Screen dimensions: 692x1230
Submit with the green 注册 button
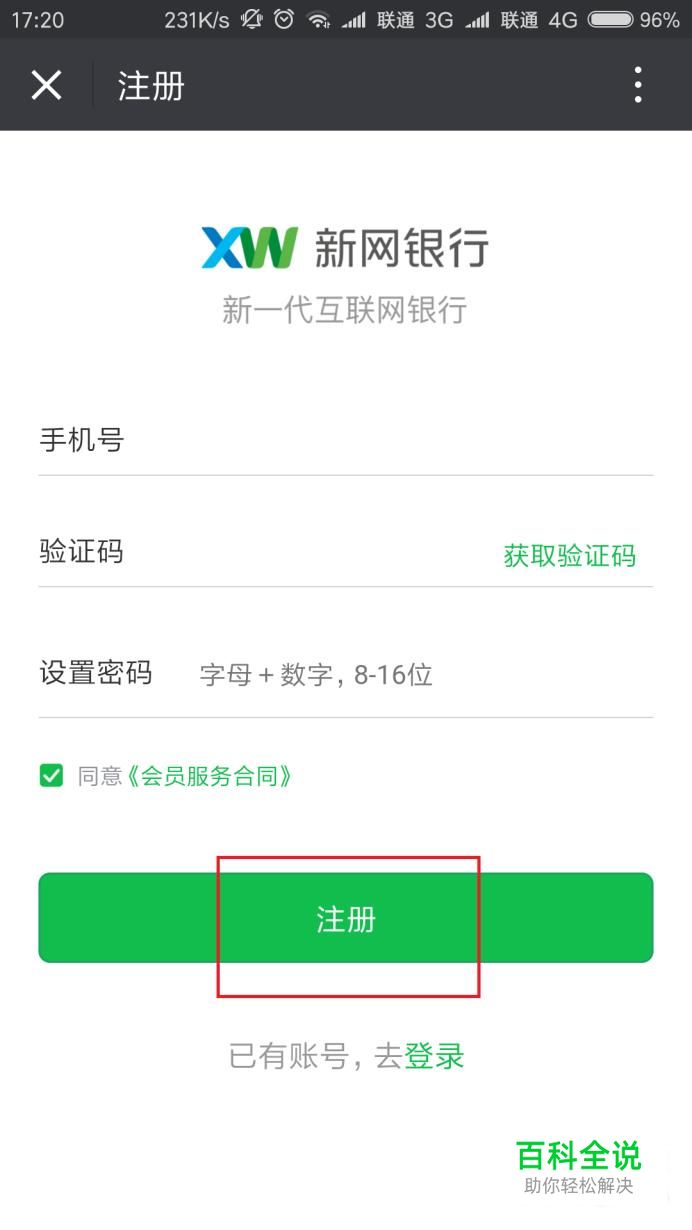[346, 918]
